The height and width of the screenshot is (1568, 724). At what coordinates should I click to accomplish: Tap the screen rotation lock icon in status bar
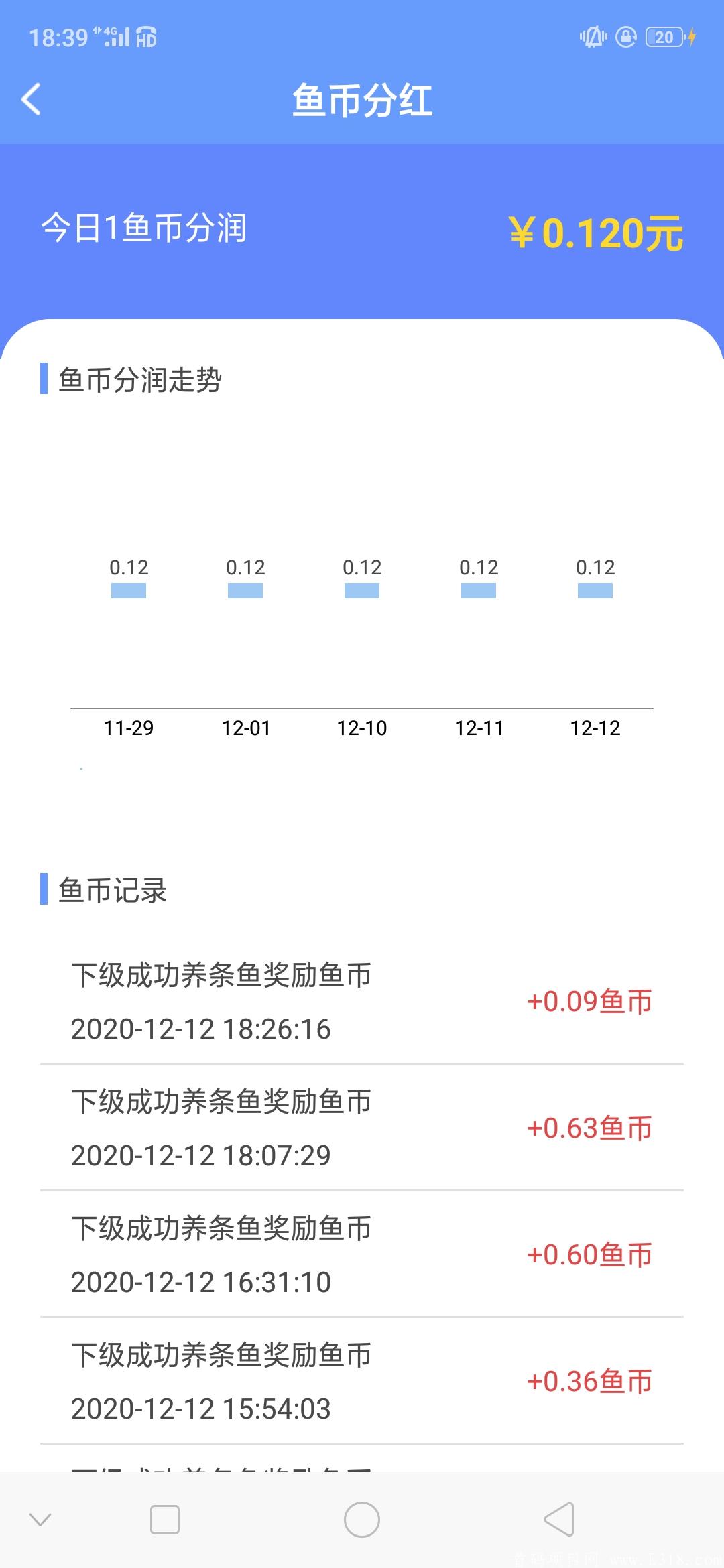point(625,38)
